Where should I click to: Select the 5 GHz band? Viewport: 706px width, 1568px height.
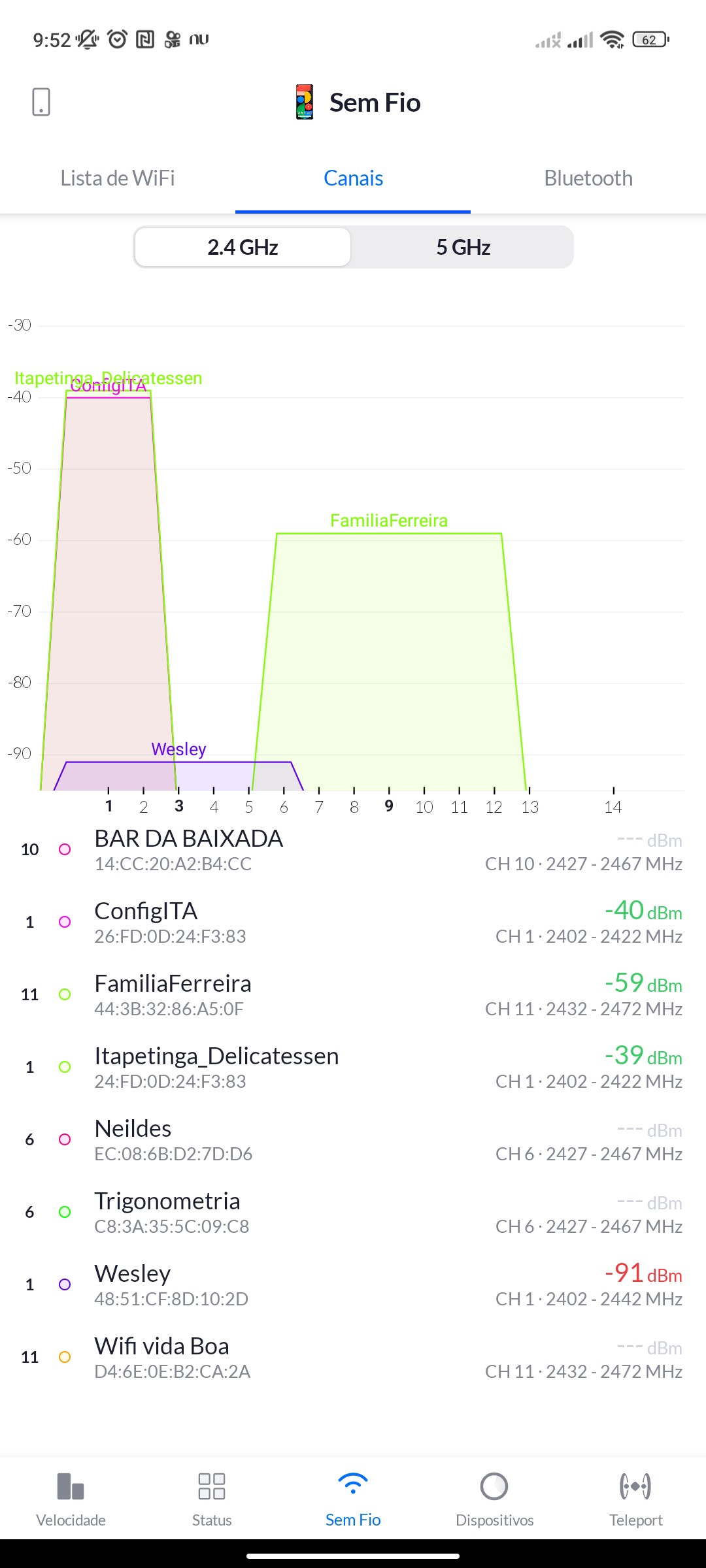coord(463,248)
